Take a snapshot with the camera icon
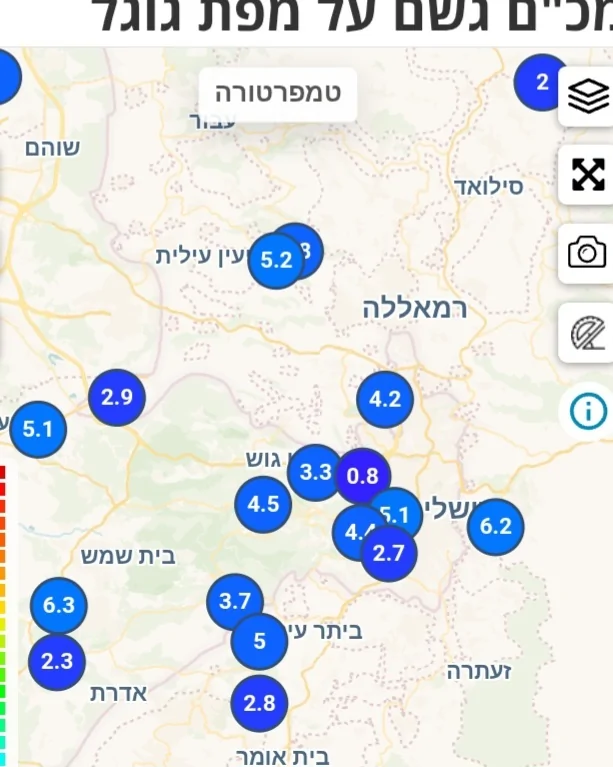613x767 pixels. point(588,252)
